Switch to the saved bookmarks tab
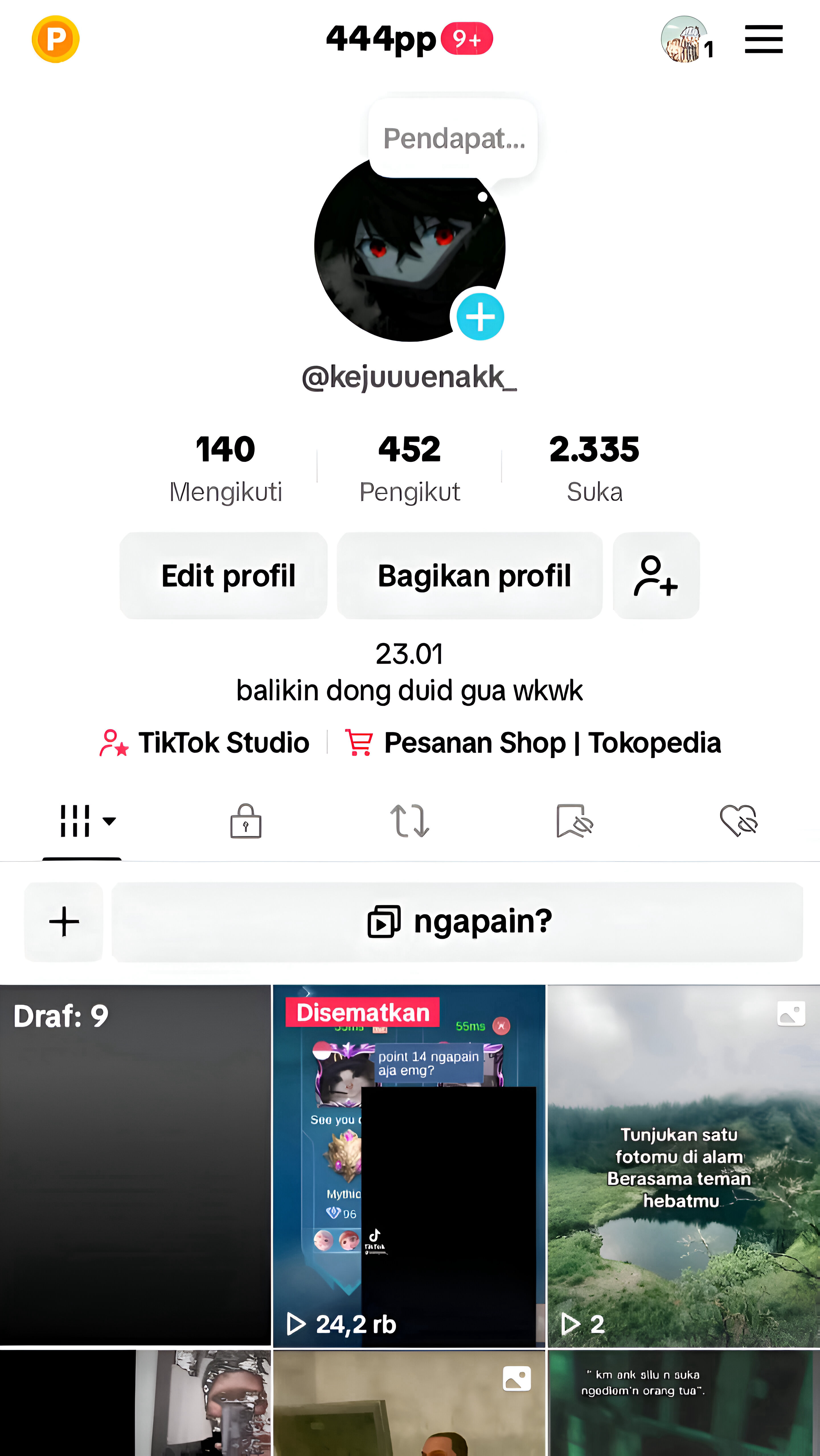 click(x=575, y=821)
